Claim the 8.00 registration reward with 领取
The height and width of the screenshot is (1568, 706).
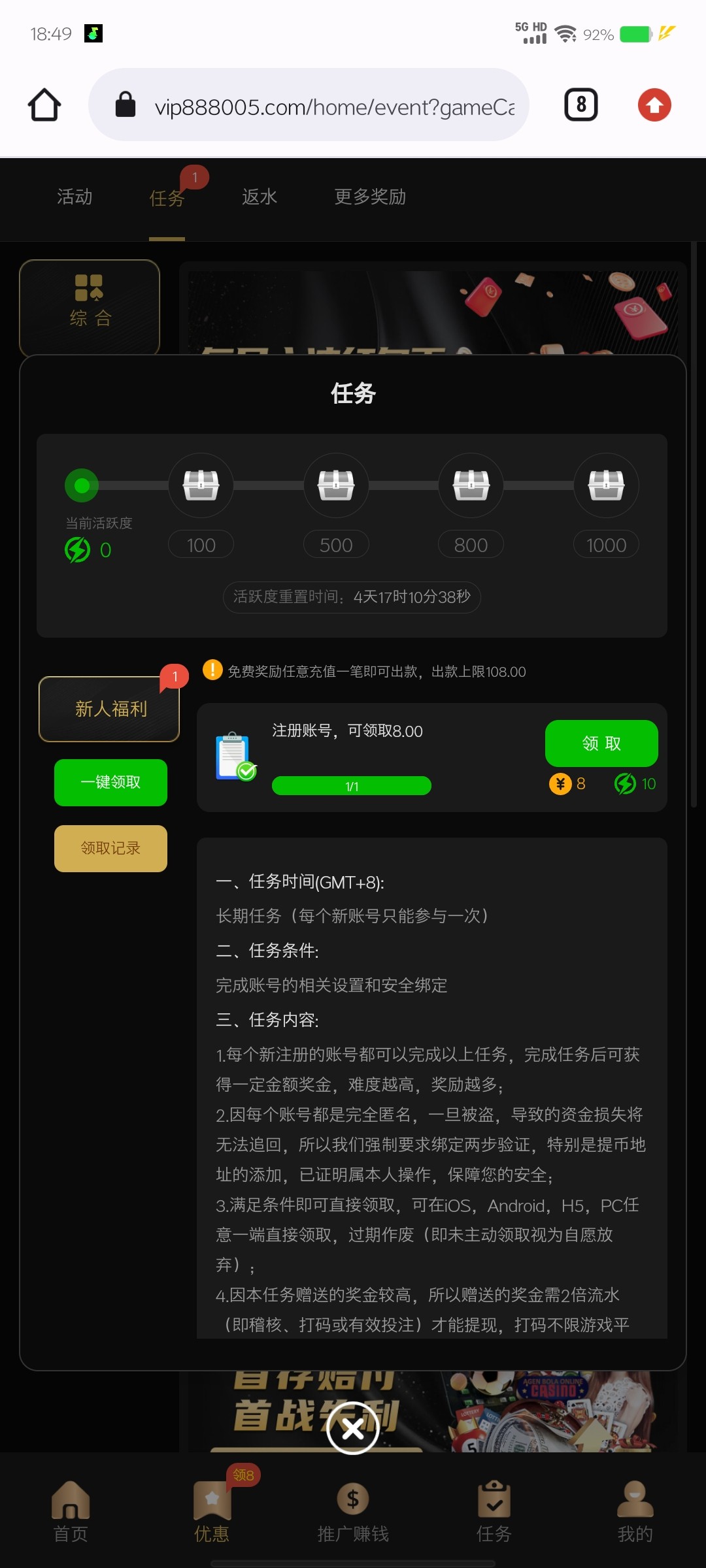pyautogui.click(x=601, y=743)
